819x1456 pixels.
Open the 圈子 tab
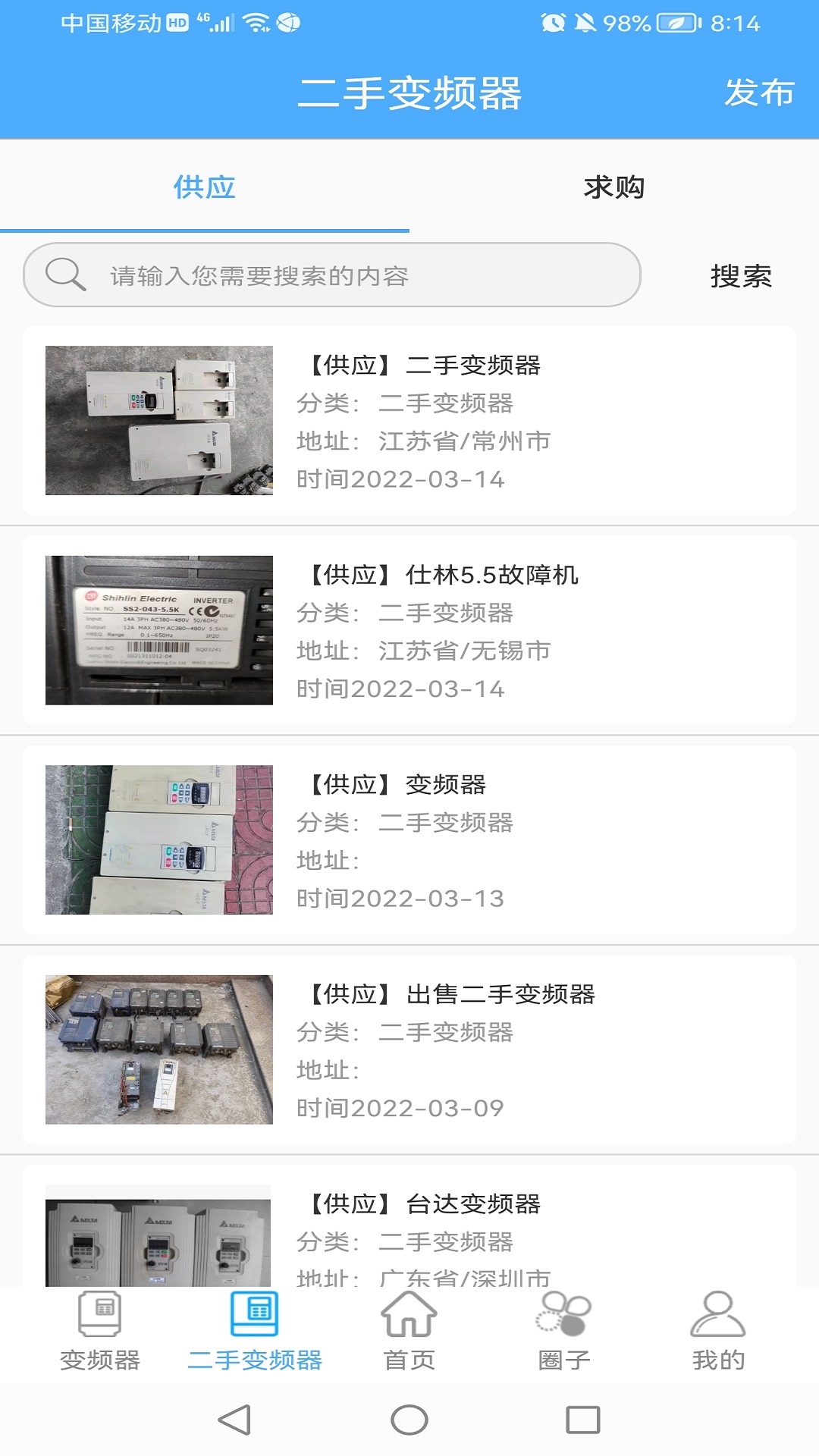tap(564, 1332)
